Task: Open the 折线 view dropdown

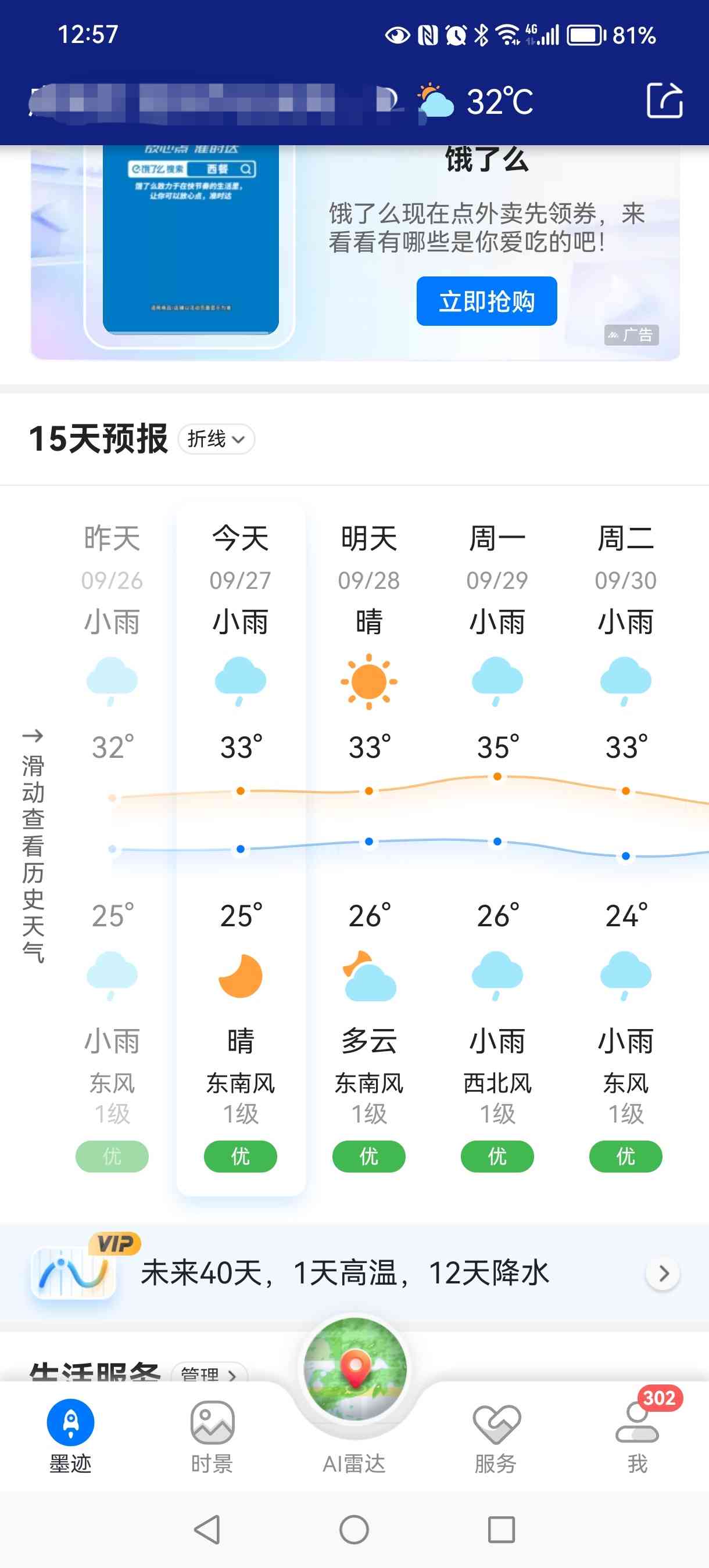Action: click(x=216, y=439)
